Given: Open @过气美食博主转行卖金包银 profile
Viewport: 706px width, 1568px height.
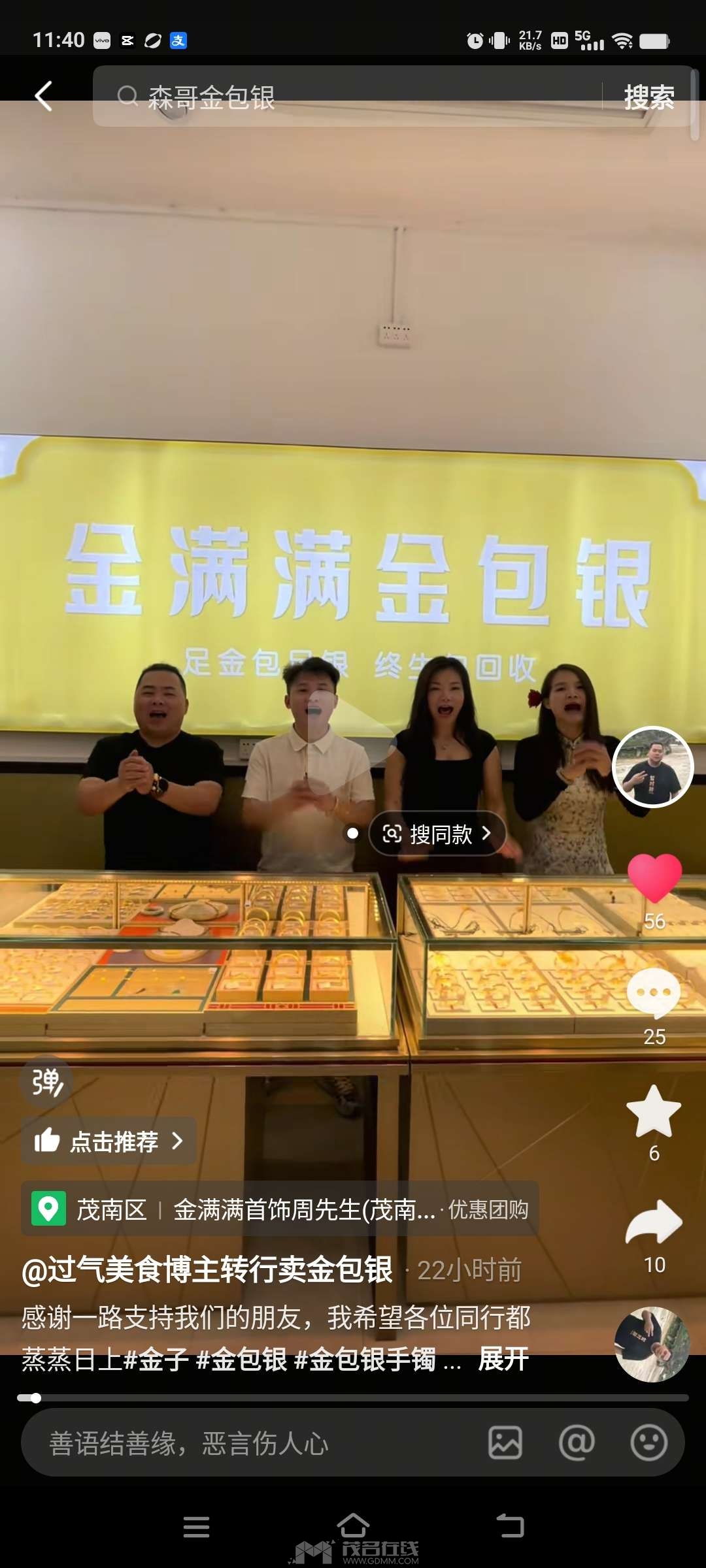Looking at the screenshot, I should [207, 1270].
